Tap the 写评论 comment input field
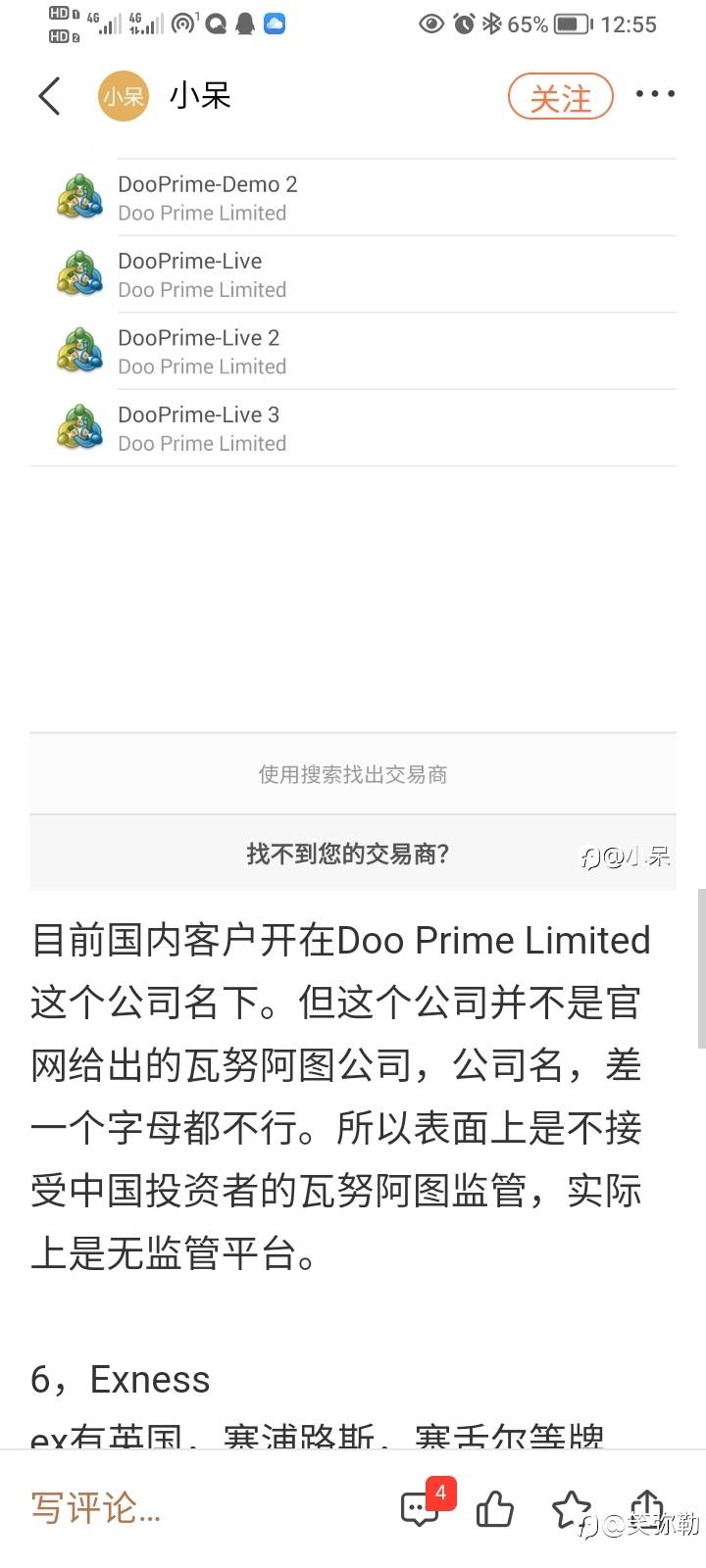 (96, 1507)
